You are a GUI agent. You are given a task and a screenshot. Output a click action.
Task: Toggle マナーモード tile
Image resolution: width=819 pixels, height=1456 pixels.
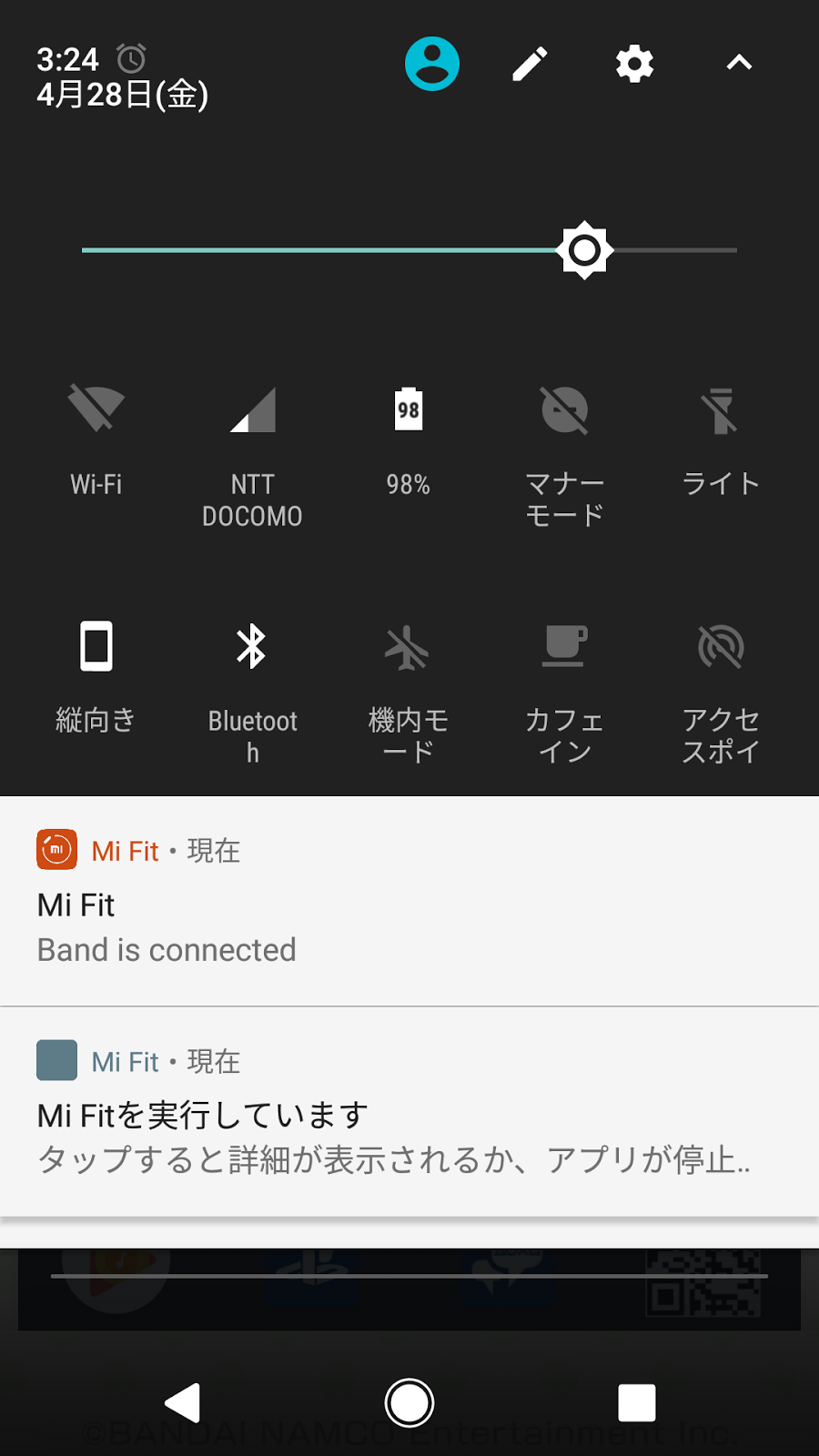pyautogui.click(x=564, y=411)
